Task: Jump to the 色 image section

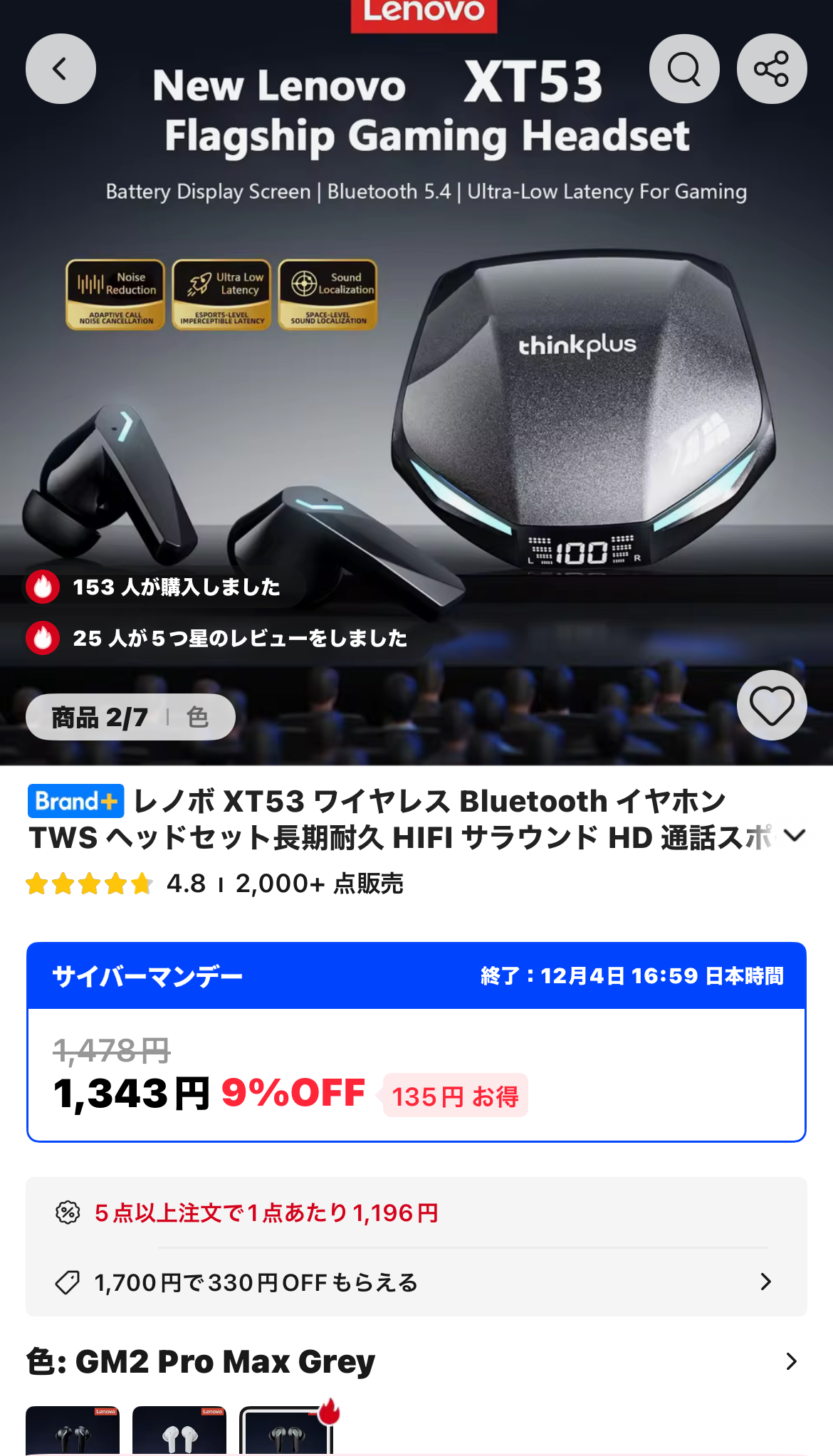Action: (197, 717)
